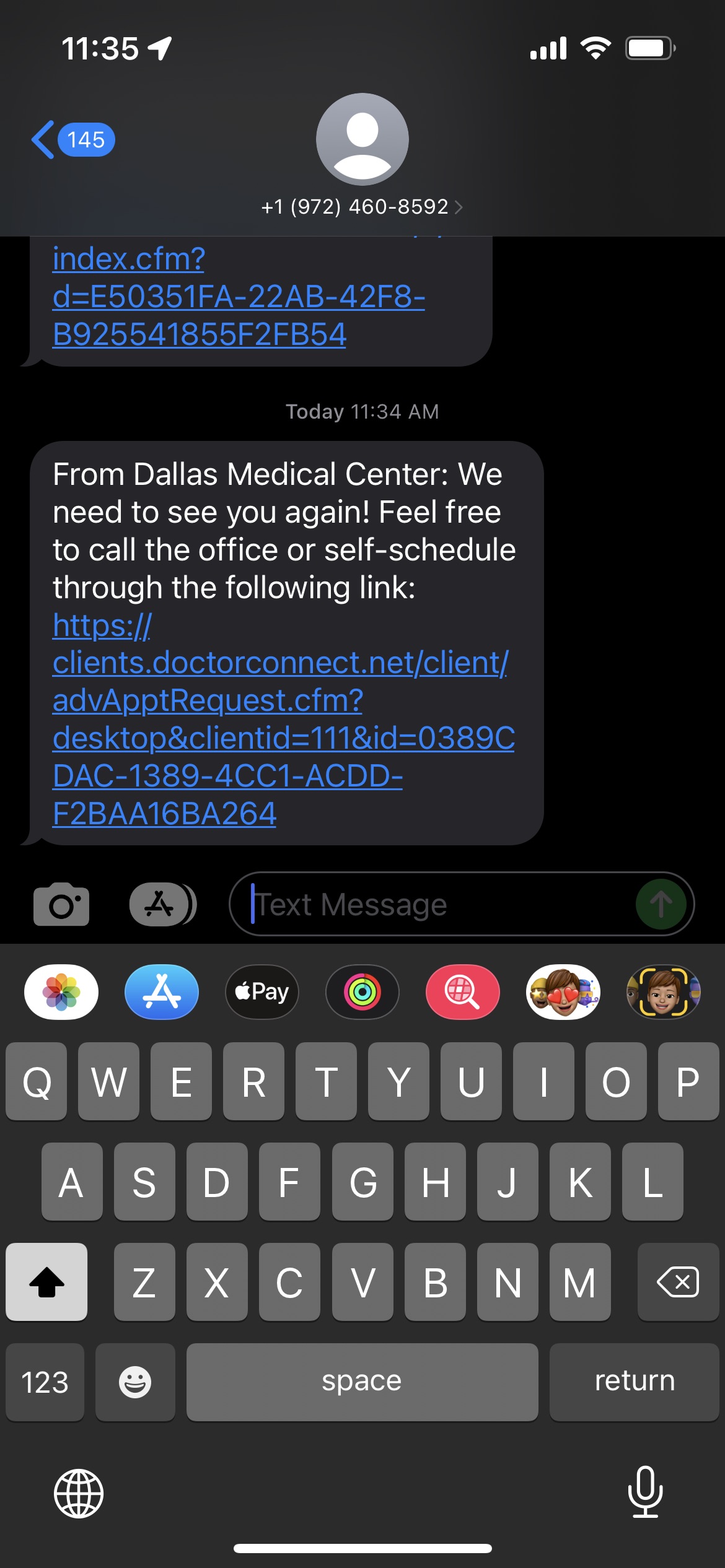Image resolution: width=725 pixels, height=1568 pixels.
Task: Select Apple Pay in the app strip
Action: pos(262,991)
